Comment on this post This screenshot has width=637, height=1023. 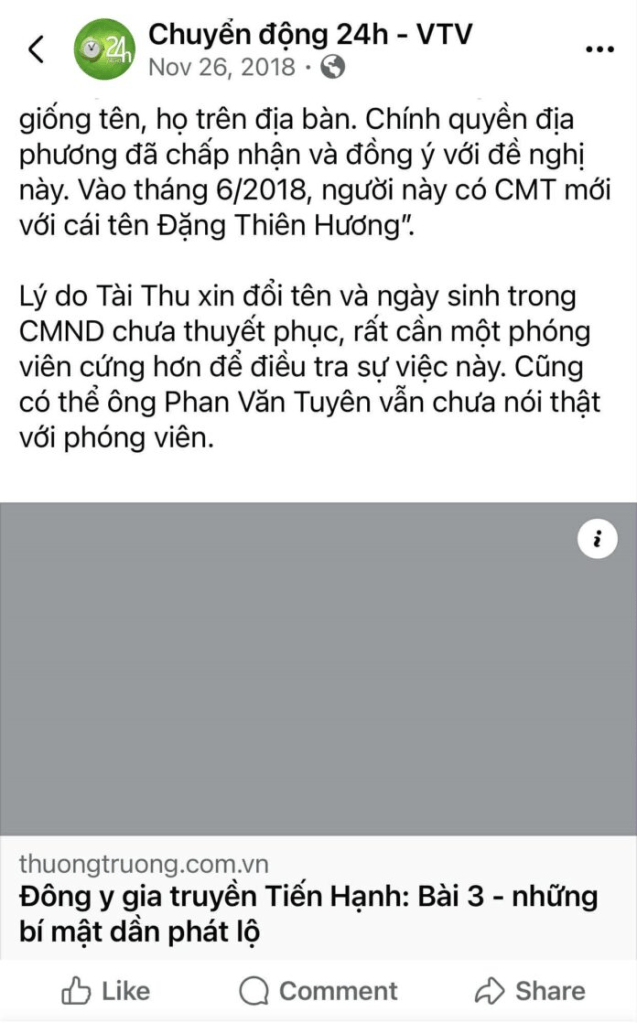click(x=318, y=991)
